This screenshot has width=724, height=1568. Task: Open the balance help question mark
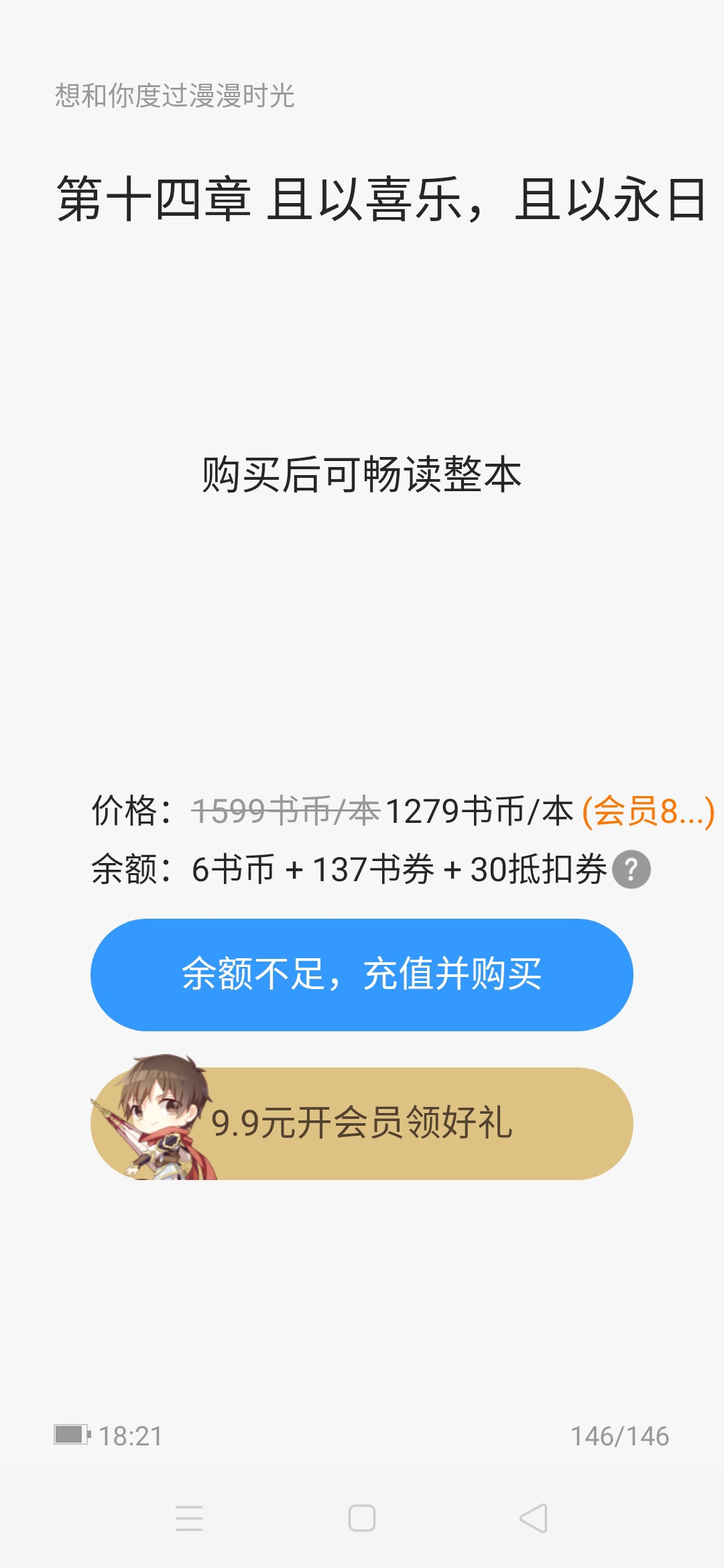tap(631, 870)
